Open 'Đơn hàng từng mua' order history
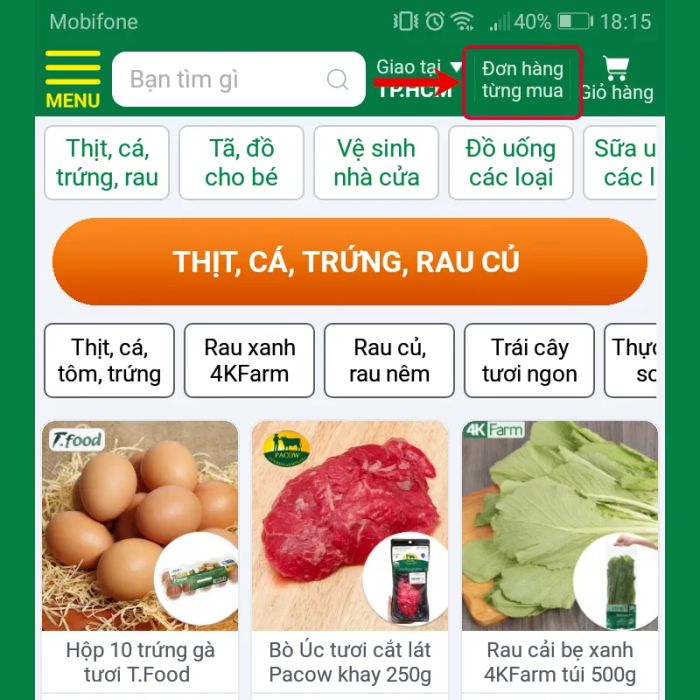This screenshot has width=700, height=700. tap(522, 81)
